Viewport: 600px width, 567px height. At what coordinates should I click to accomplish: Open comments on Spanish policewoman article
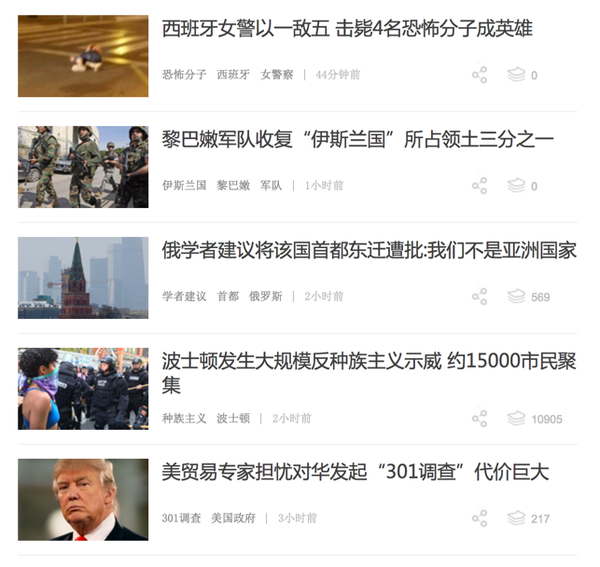click(x=522, y=75)
